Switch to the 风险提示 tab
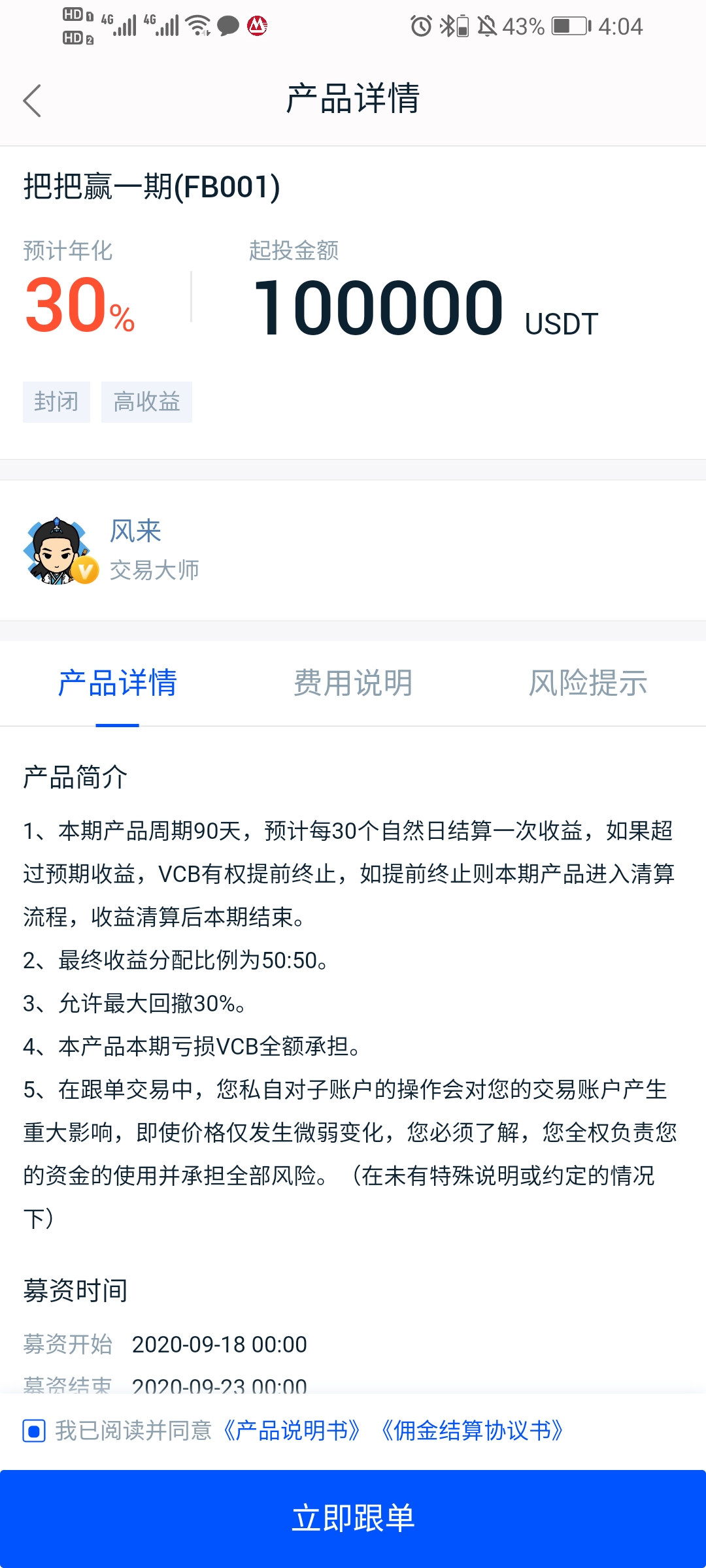Viewport: 706px width, 1568px height. click(x=588, y=683)
